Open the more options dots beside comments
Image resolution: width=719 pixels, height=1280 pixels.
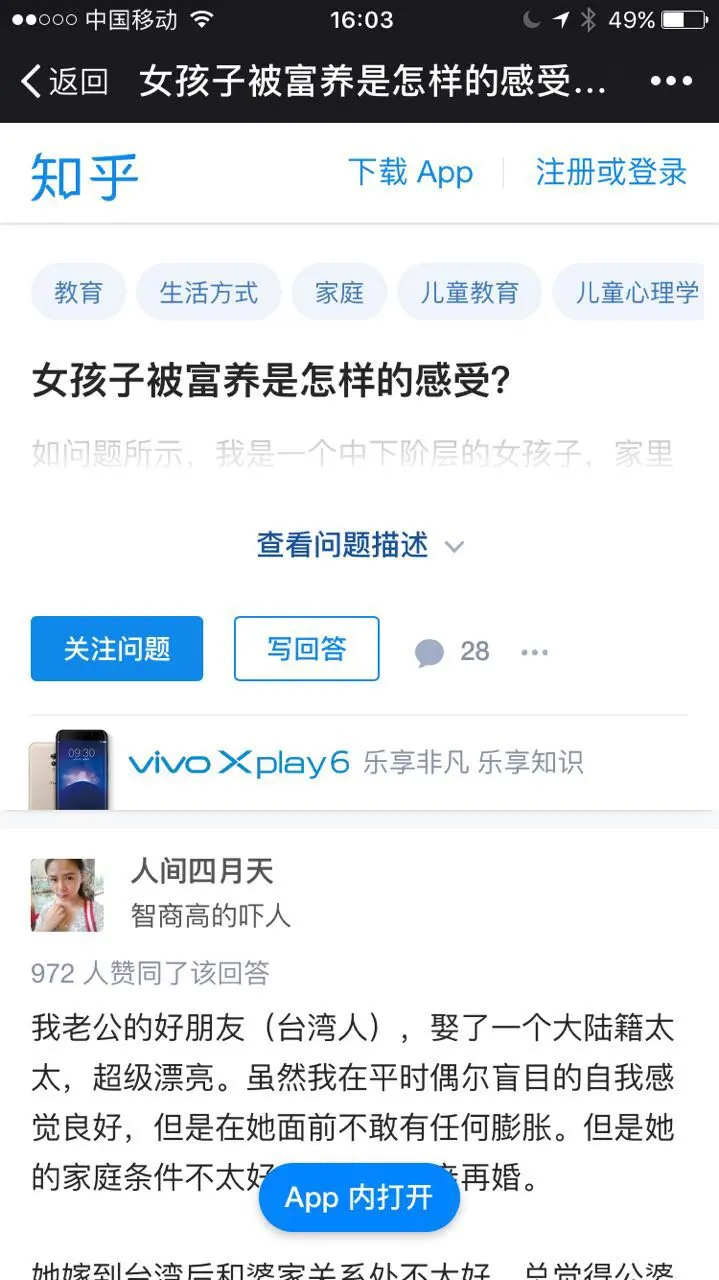534,652
